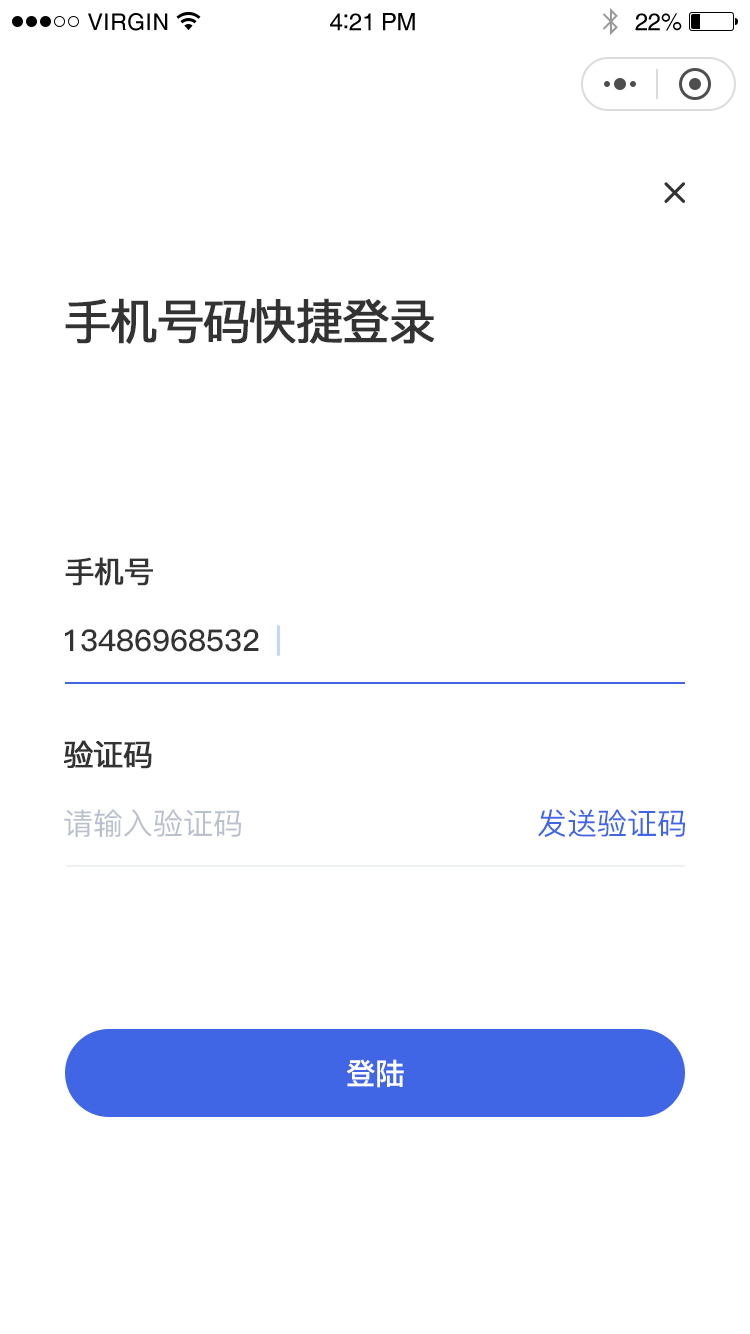The height and width of the screenshot is (1334, 750).
Task: Tap the 手机号码快捷登录 page title
Action: (x=250, y=322)
